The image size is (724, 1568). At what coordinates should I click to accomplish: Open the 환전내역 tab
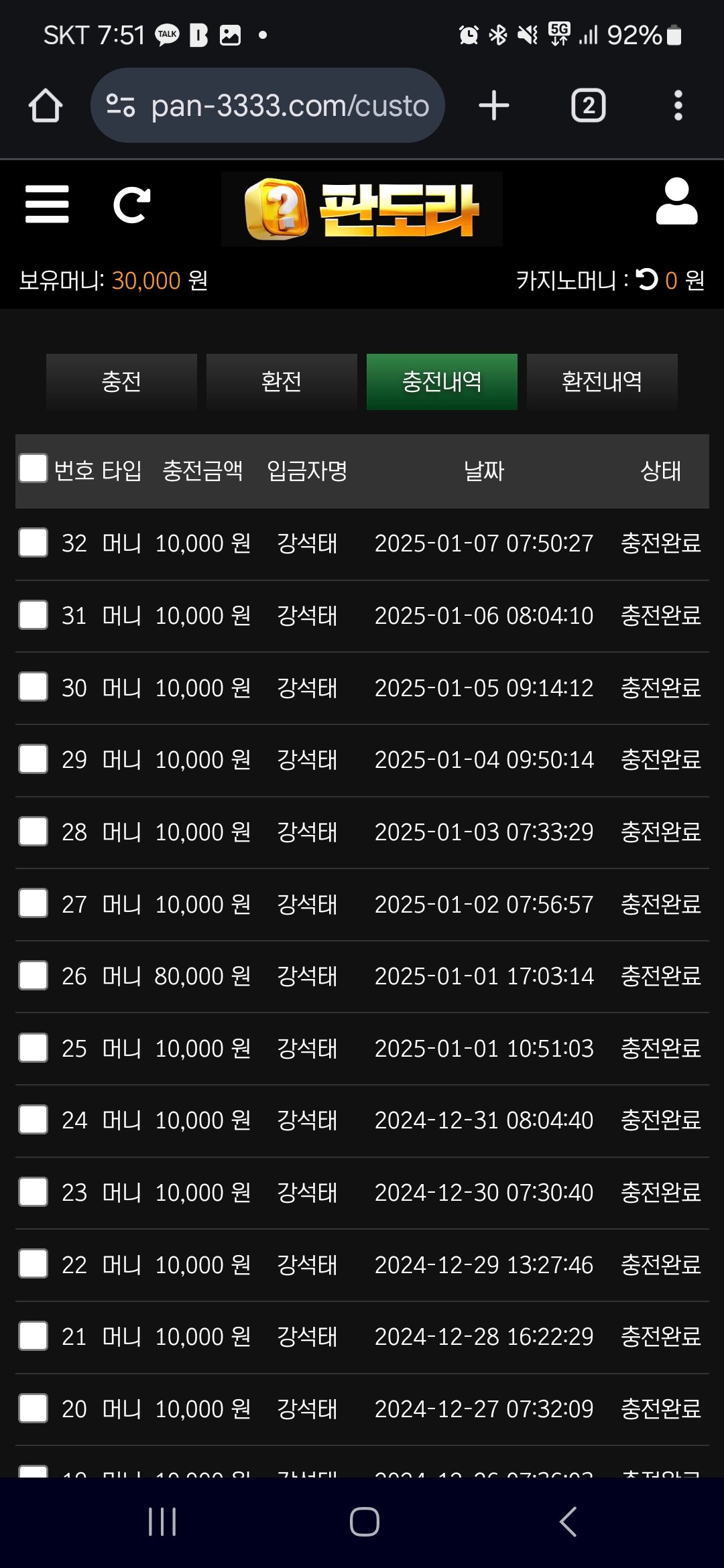pos(602,381)
